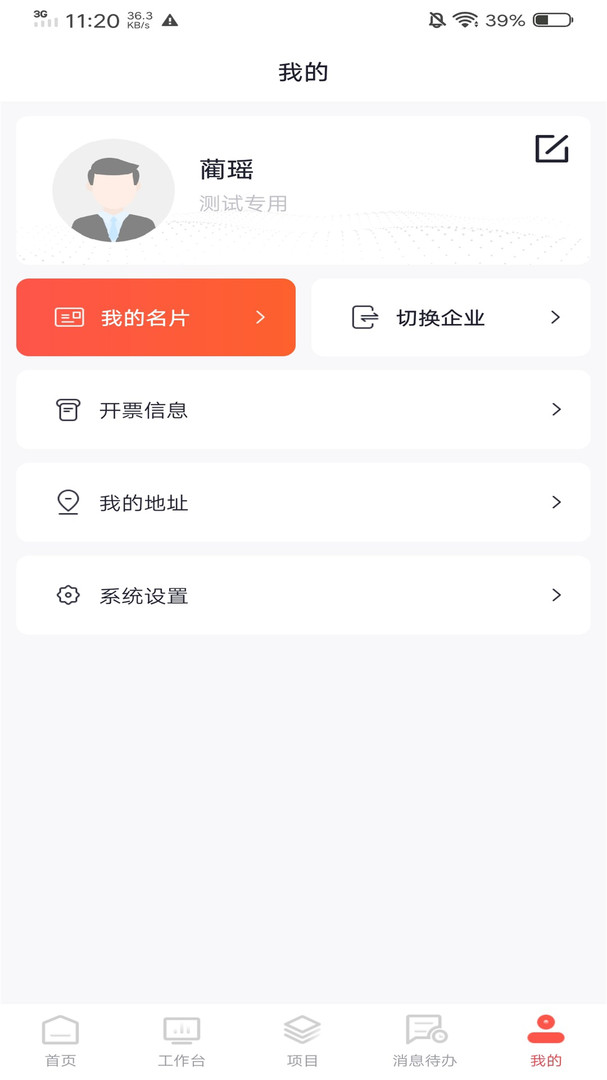Tap the profile avatar picture
This screenshot has height=1080, width=607.
(x=114, y=191)
